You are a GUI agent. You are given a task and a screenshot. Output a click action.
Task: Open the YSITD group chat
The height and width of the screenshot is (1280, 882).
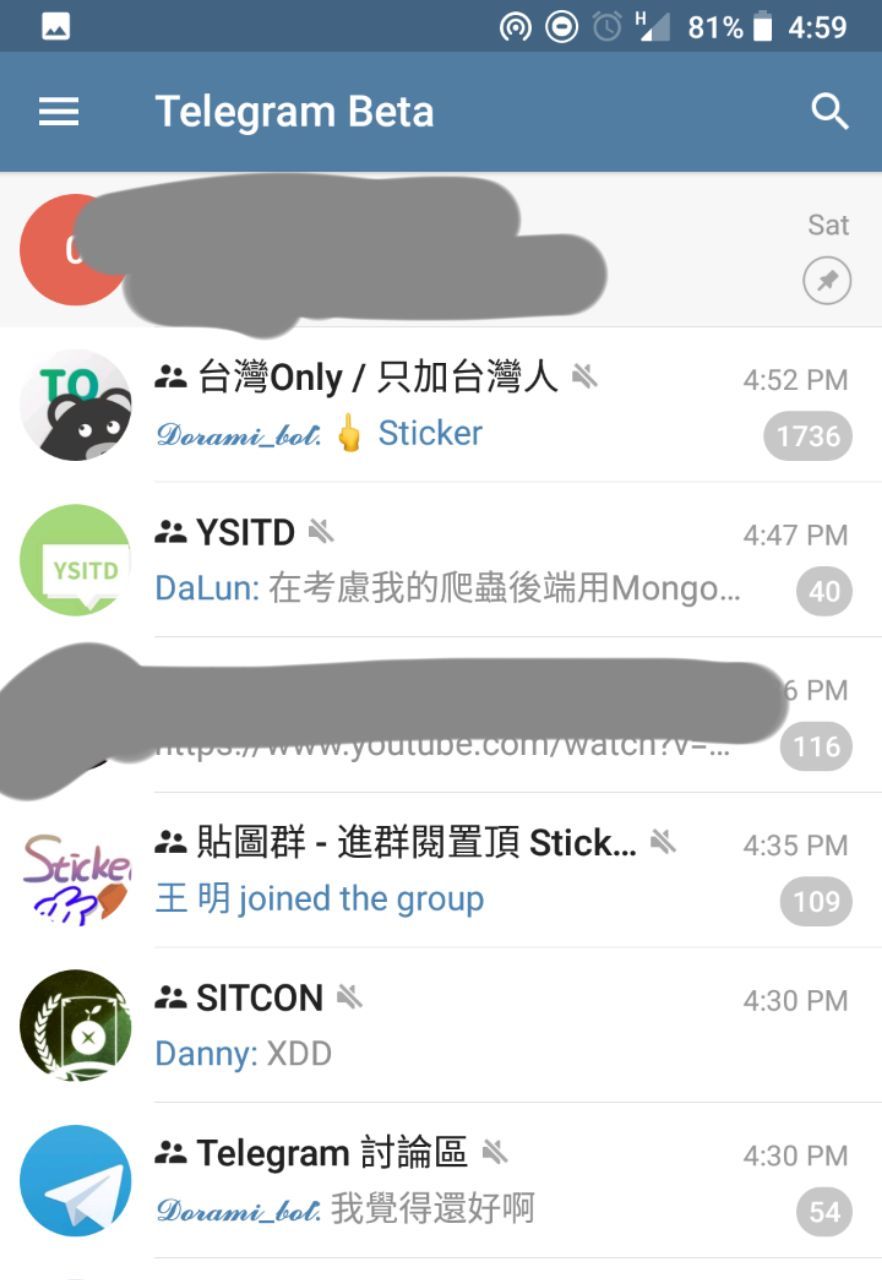pyautogui.click(x=440, y=560)
